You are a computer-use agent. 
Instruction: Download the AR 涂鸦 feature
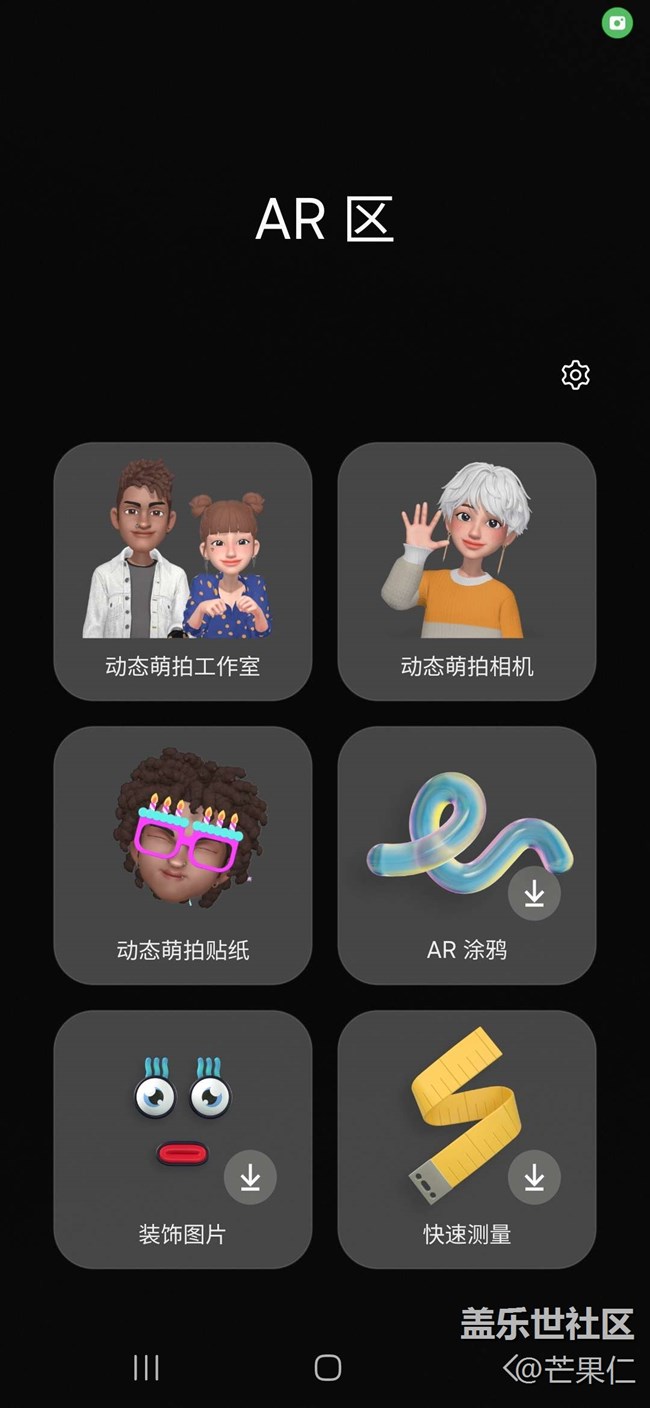click(534, 893)
